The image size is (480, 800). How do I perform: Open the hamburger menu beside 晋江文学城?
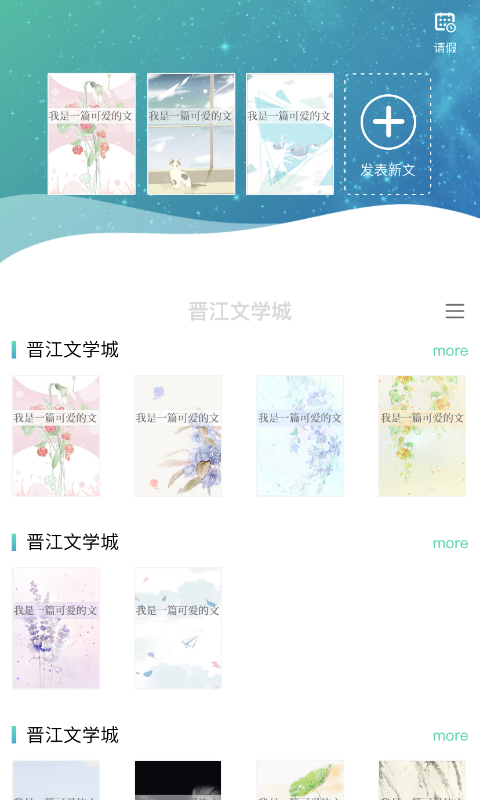pos(454,311)
